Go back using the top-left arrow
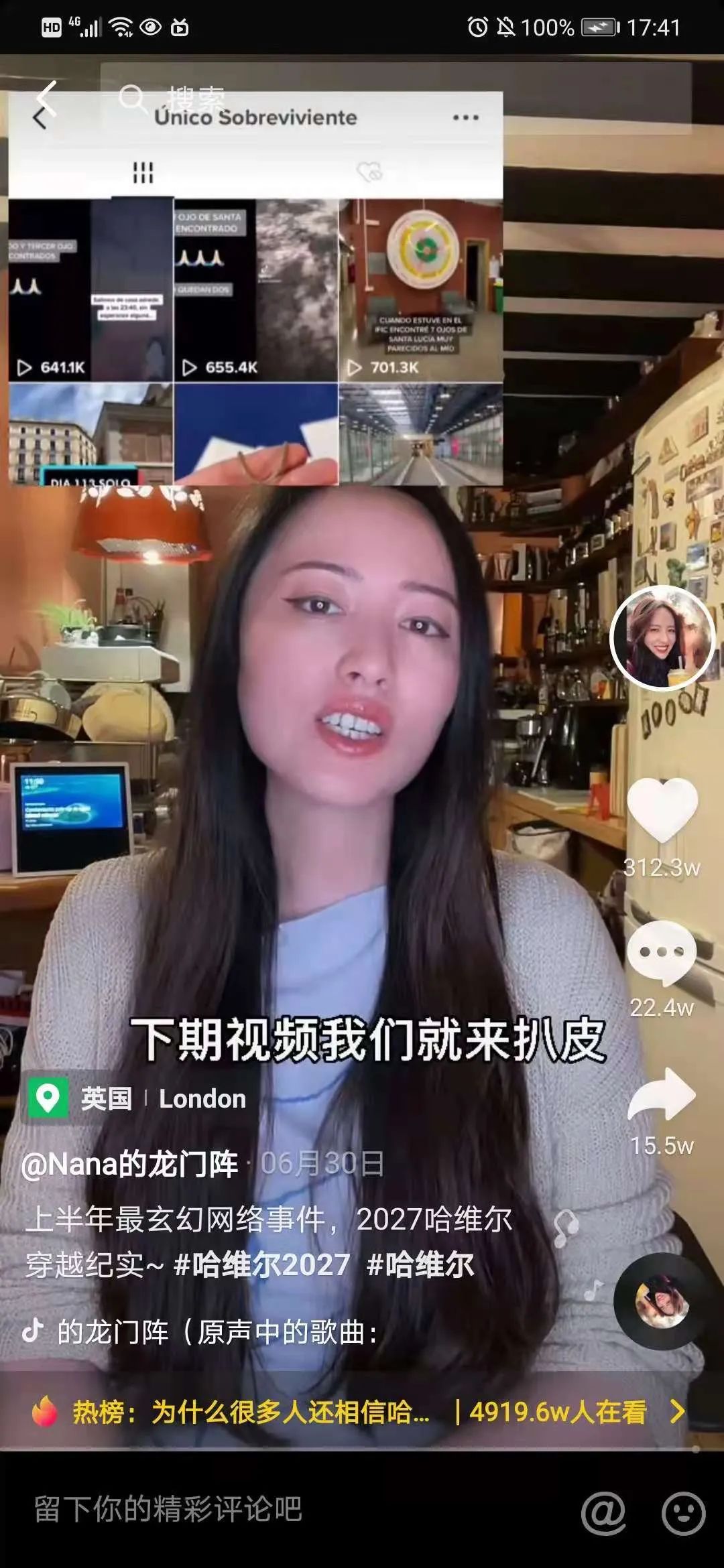This screenshot has height=1568, width=724. (x=46, y=99)
